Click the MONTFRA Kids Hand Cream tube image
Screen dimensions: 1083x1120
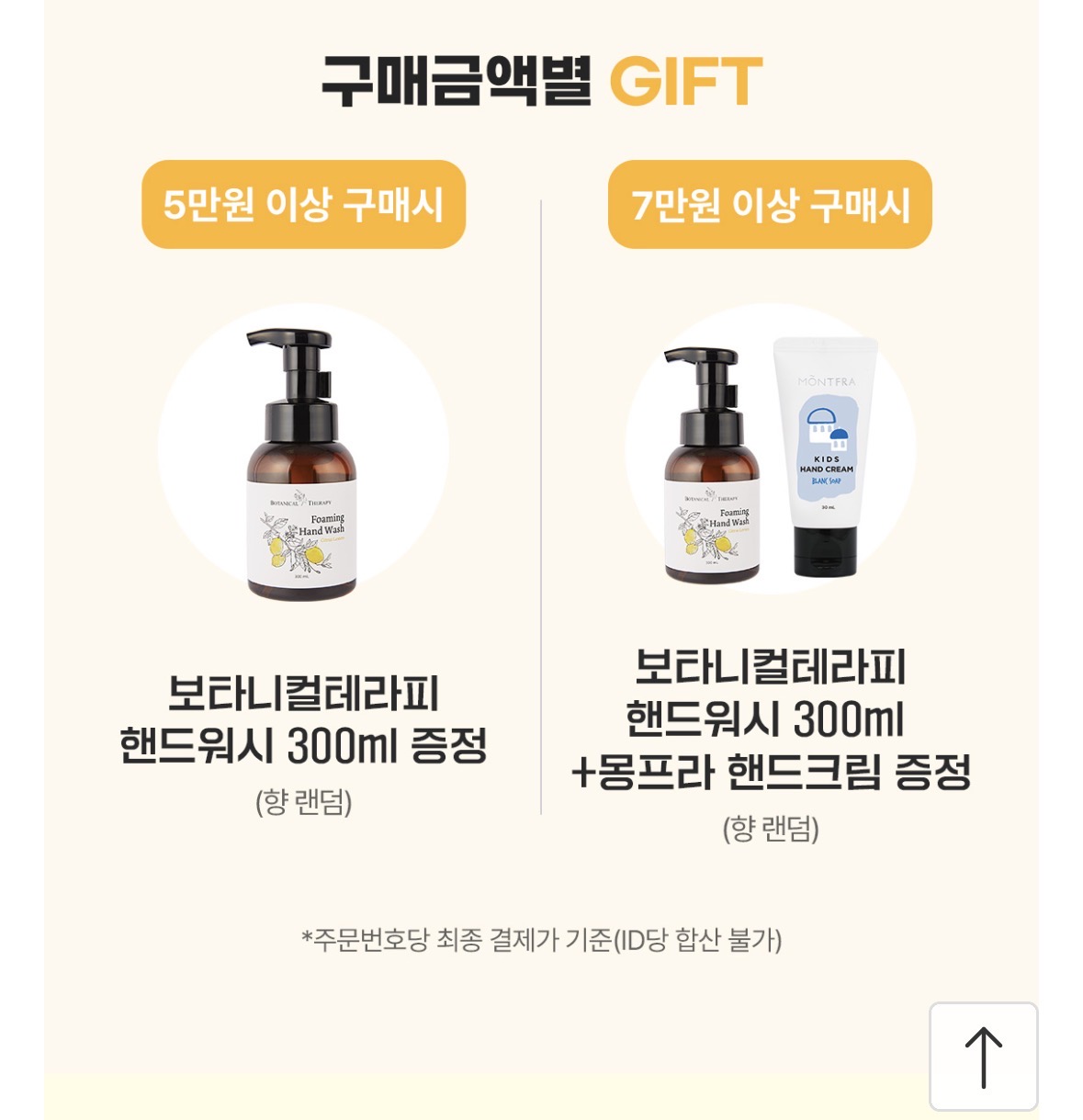[x=824, y=459]
